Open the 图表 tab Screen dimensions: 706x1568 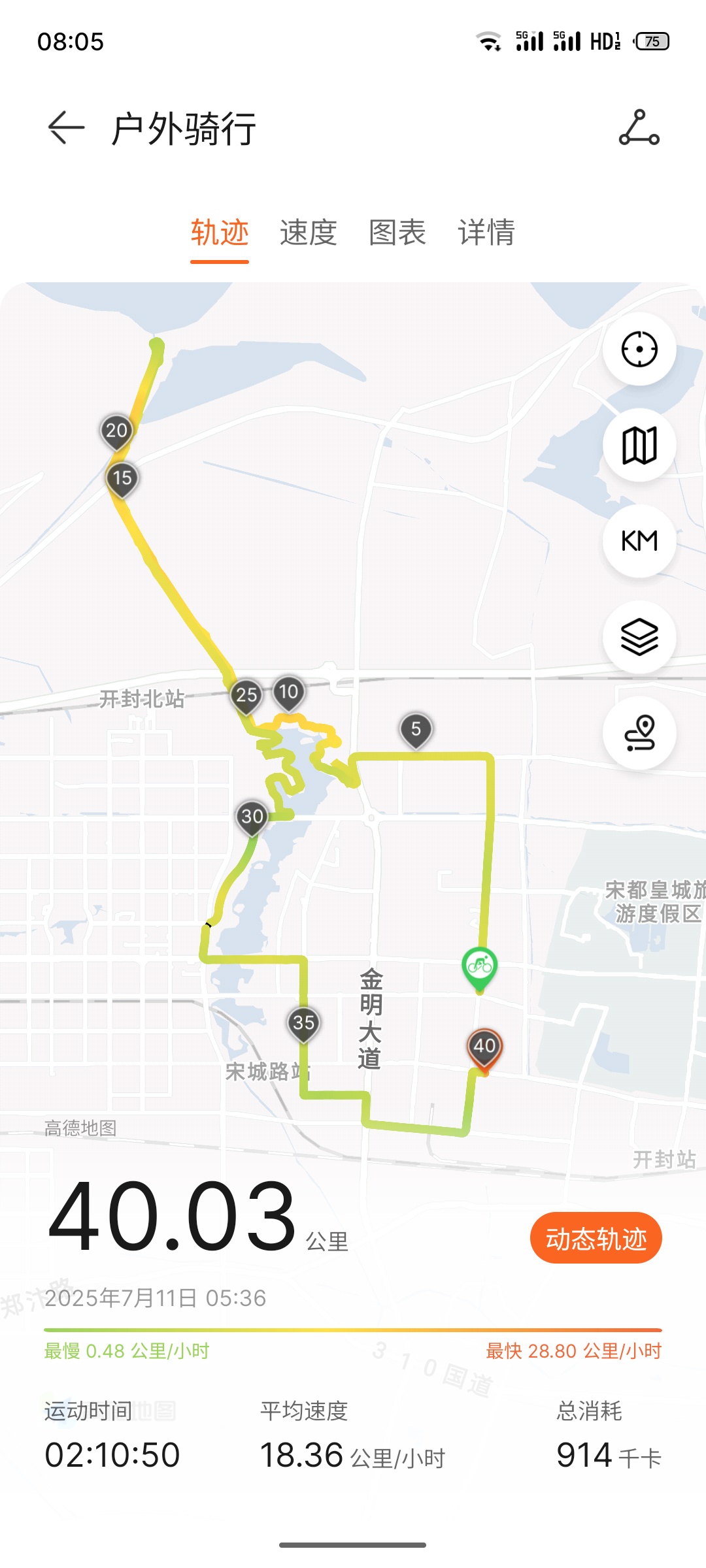tap(397, 232)
